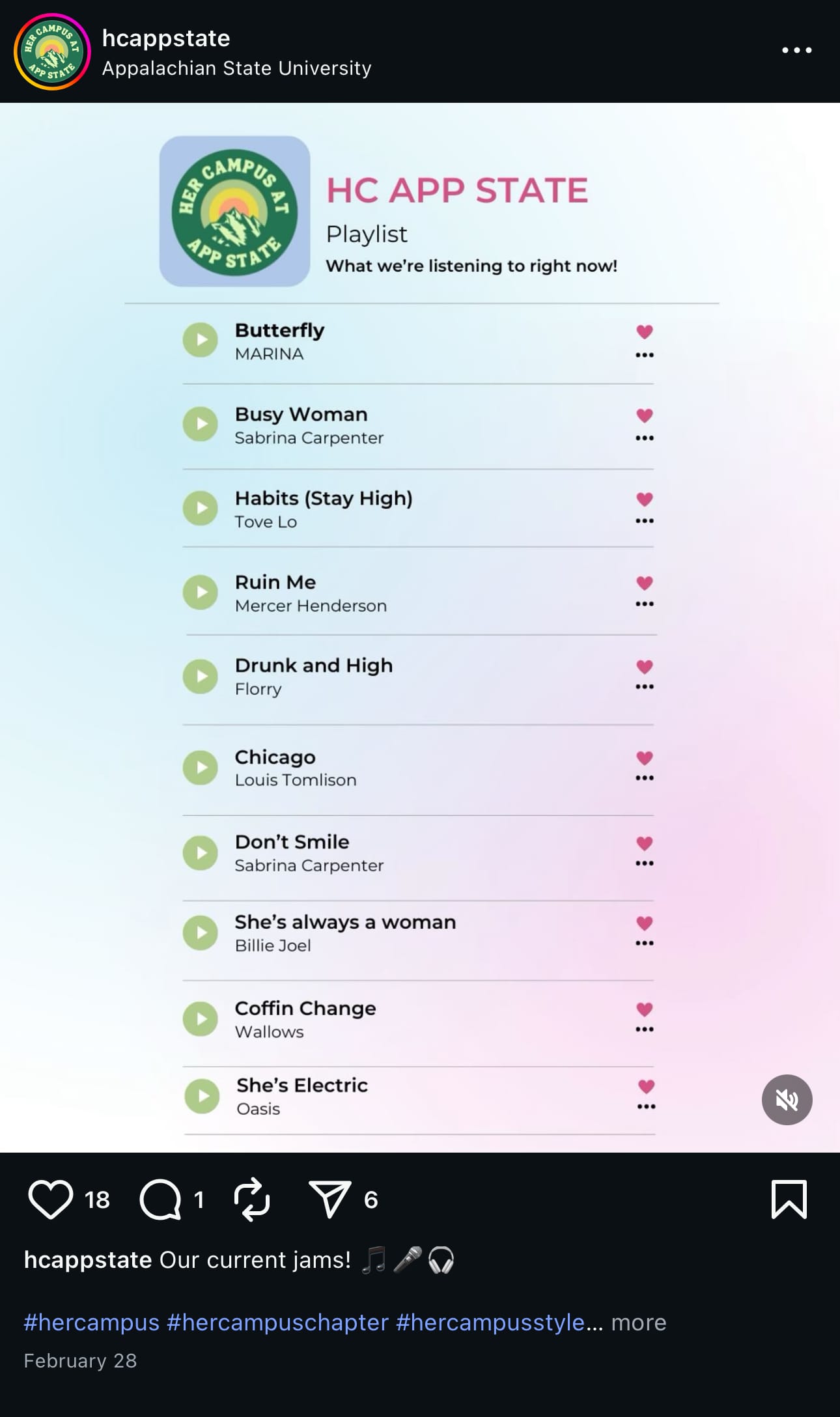Image resolution: width=840 pixels, height=1417 pixels.
Task: Open the #hercampuschapter hashtag
Action: click(277, 1323)
